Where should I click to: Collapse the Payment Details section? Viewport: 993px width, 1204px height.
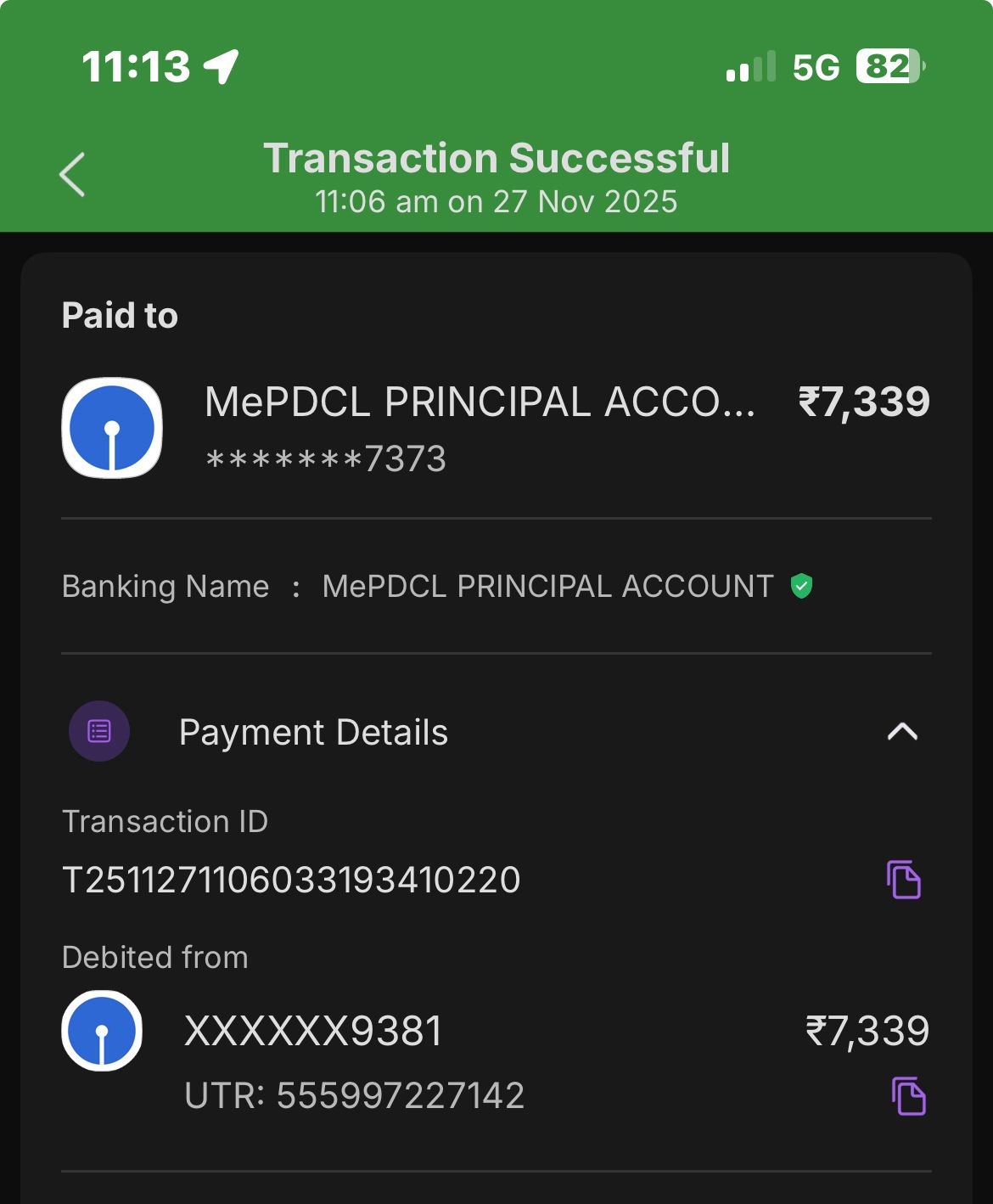click(902, 732)
